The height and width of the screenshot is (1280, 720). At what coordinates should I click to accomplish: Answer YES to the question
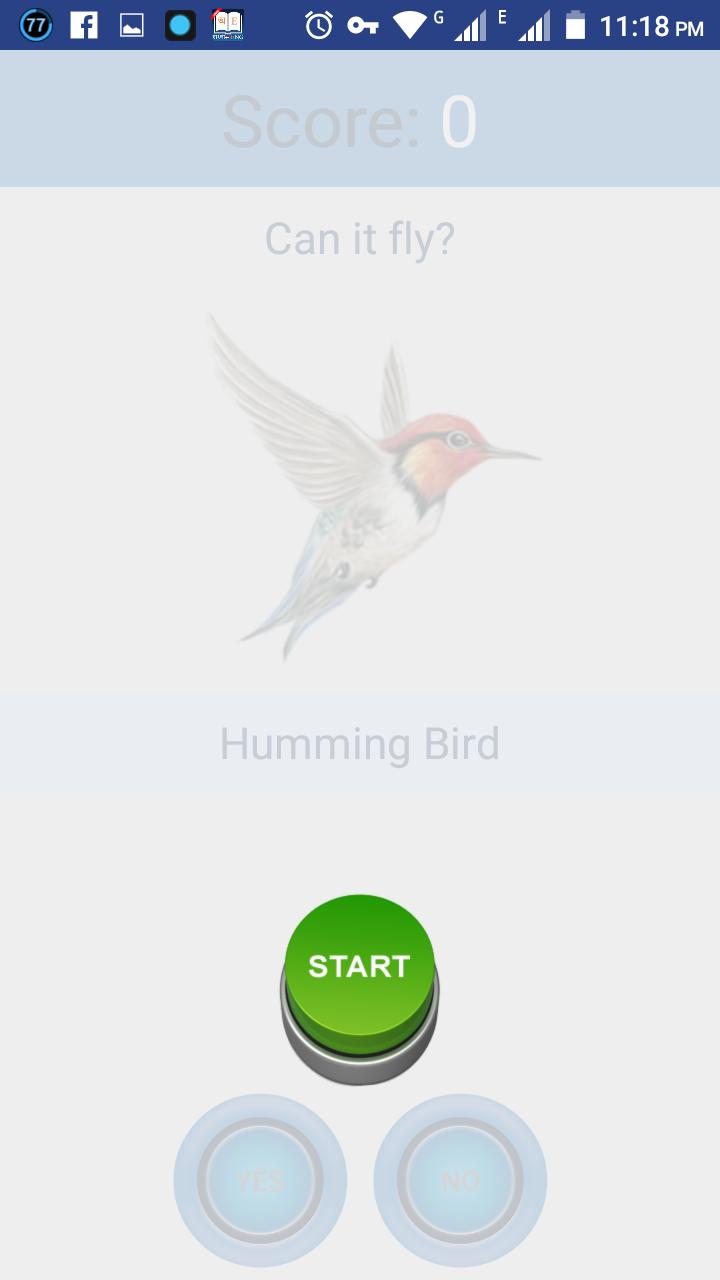point(260,1180)
